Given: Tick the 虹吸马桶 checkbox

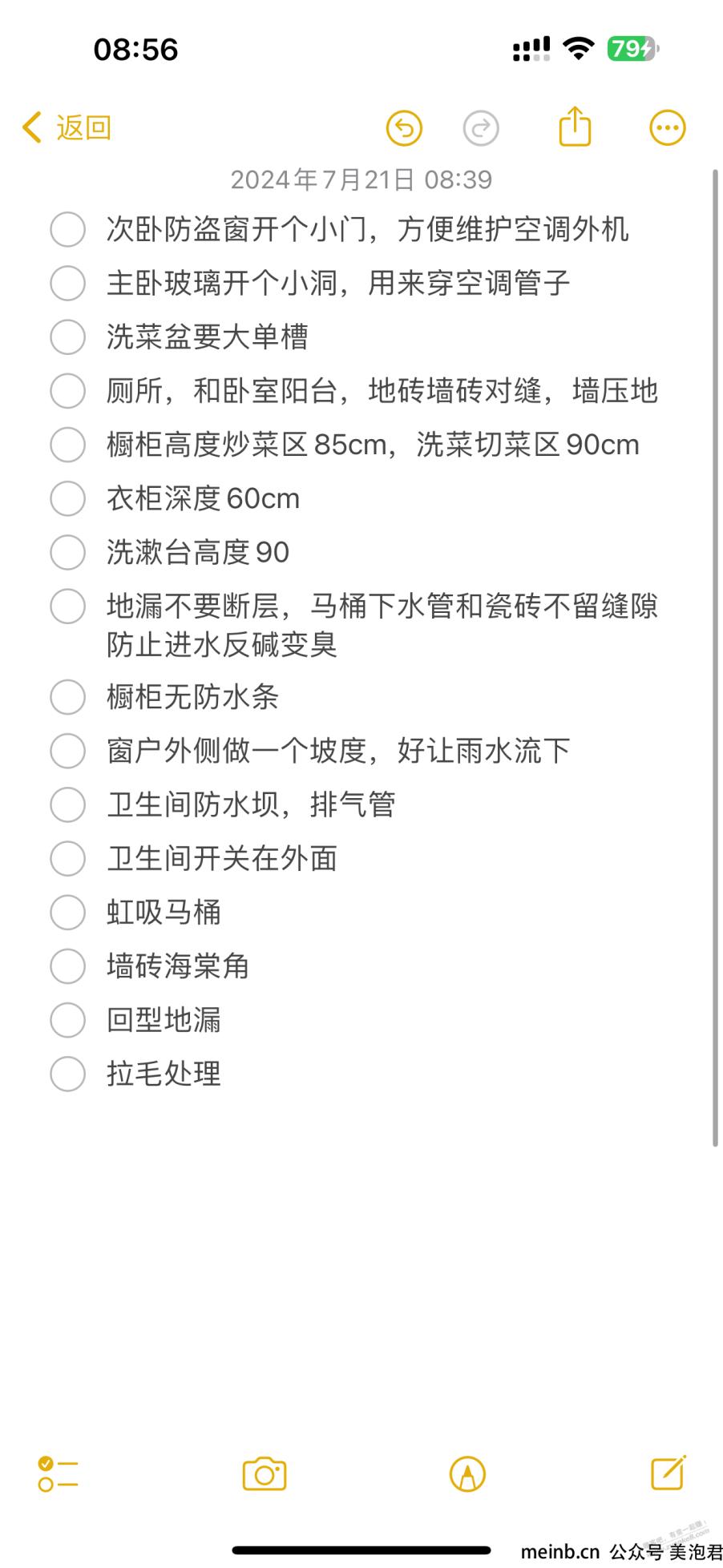Looking at the screenshot, I should tap(67, 913).
